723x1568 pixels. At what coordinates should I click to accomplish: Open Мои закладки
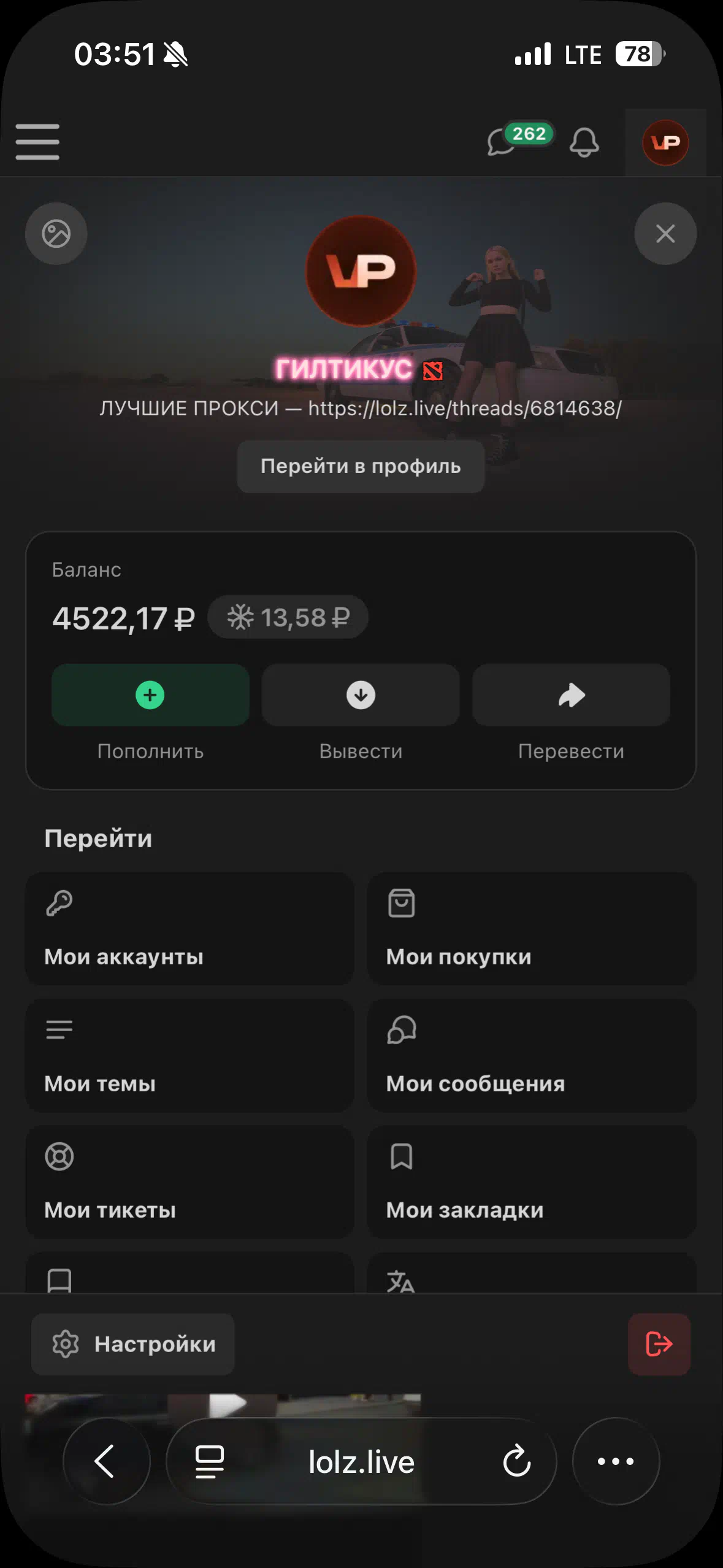[x=532, y=1182]
